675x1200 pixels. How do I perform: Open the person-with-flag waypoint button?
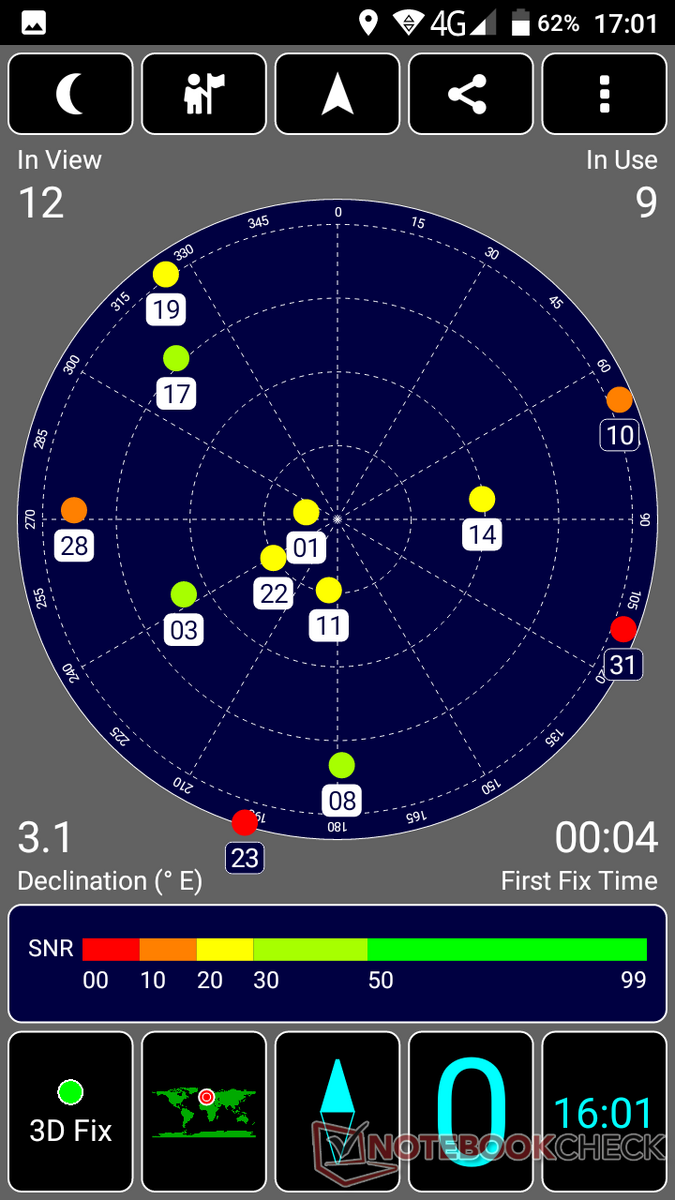coord(204,94)
